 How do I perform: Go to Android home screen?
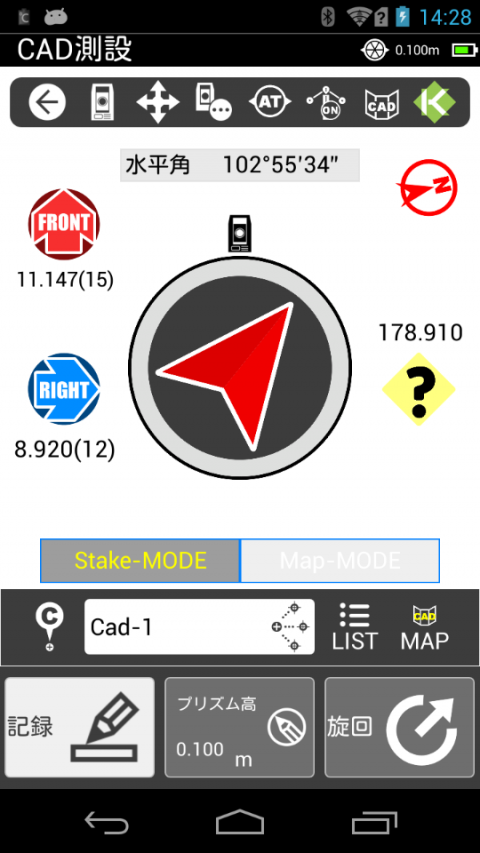click(x=239, y=822)
